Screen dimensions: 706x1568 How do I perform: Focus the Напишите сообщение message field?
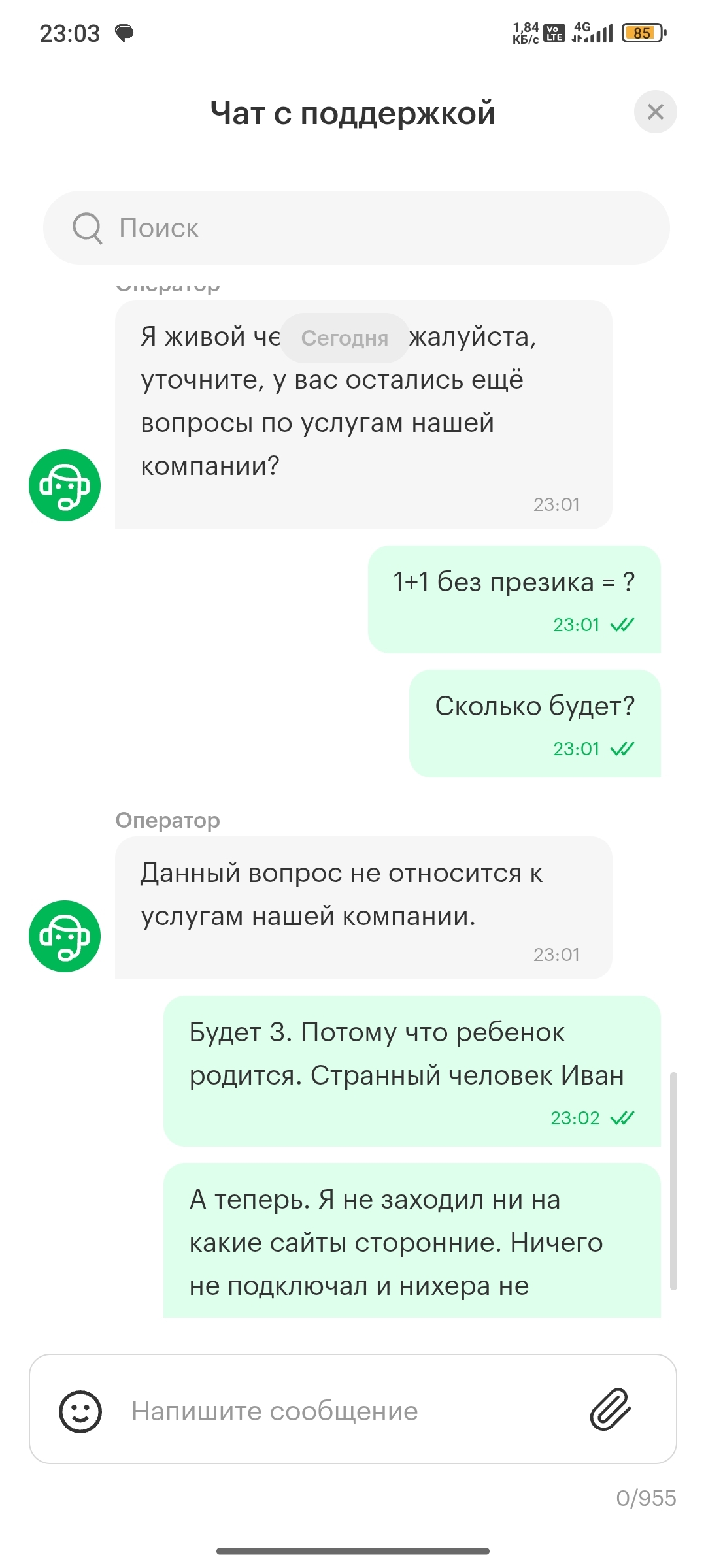click(x=340, y=1411)
